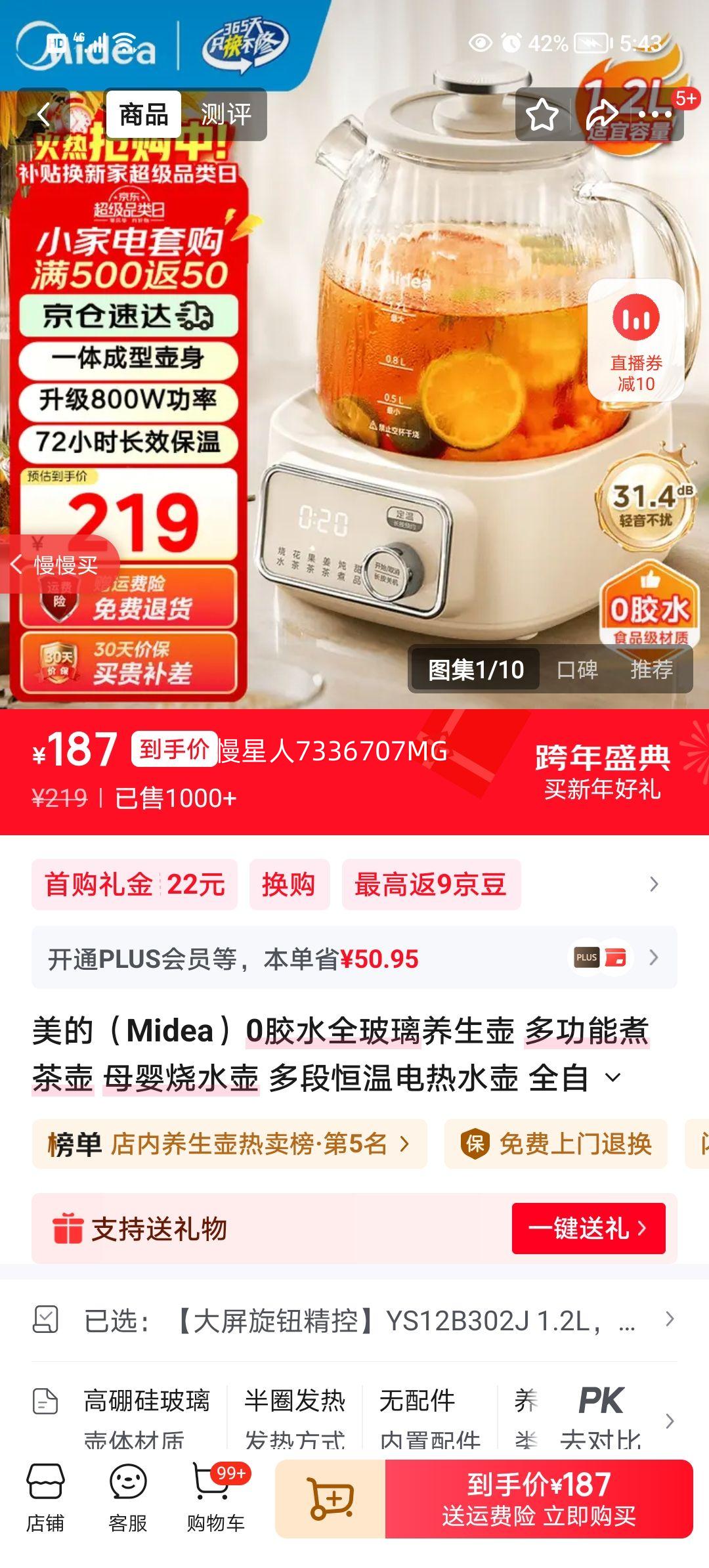This screenshot has width=709, height=1568.
Task: Open the more options menu icon
Action: tap(655, 114)
